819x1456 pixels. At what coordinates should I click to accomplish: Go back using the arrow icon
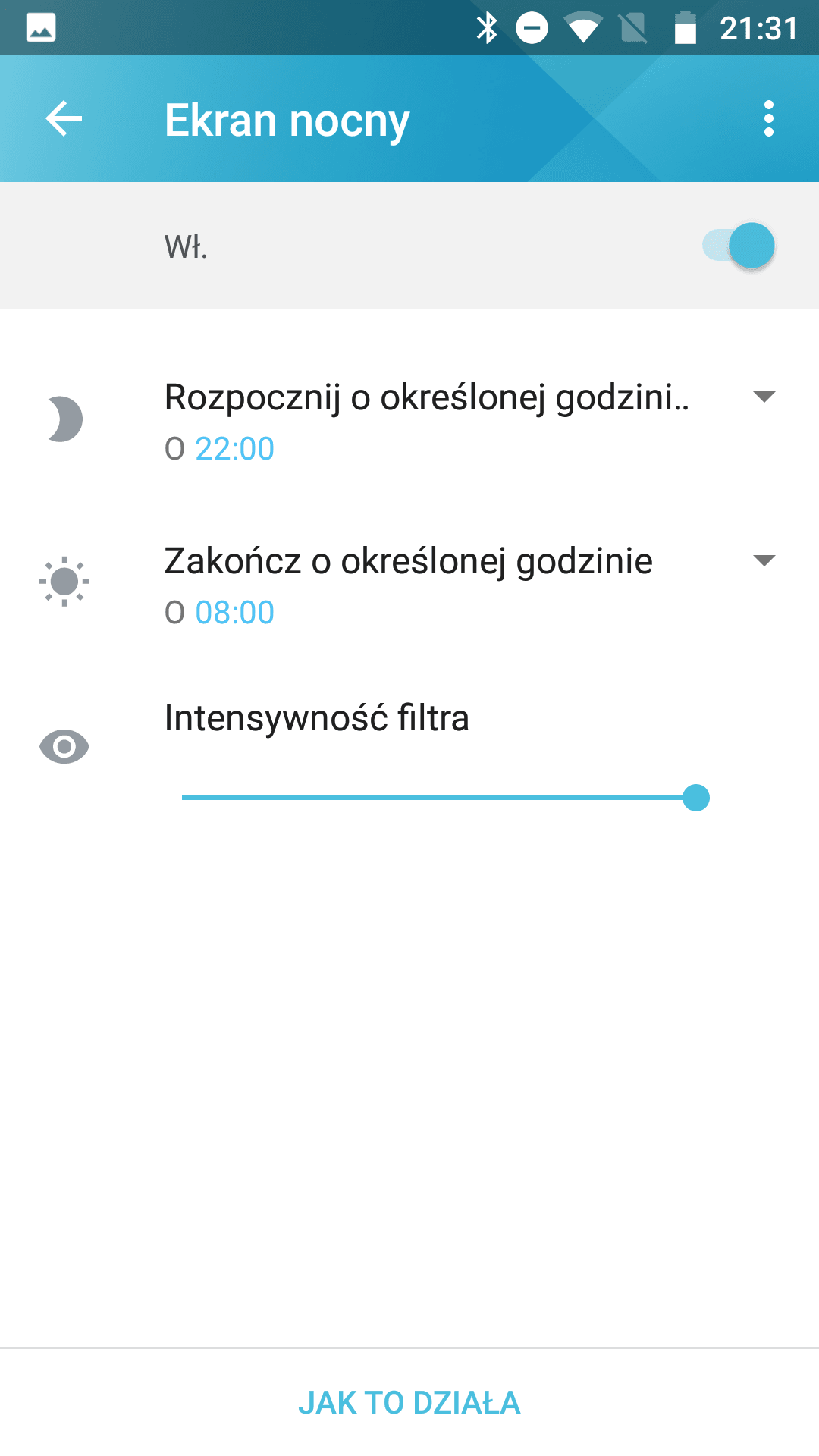click(x=64, y=119)
